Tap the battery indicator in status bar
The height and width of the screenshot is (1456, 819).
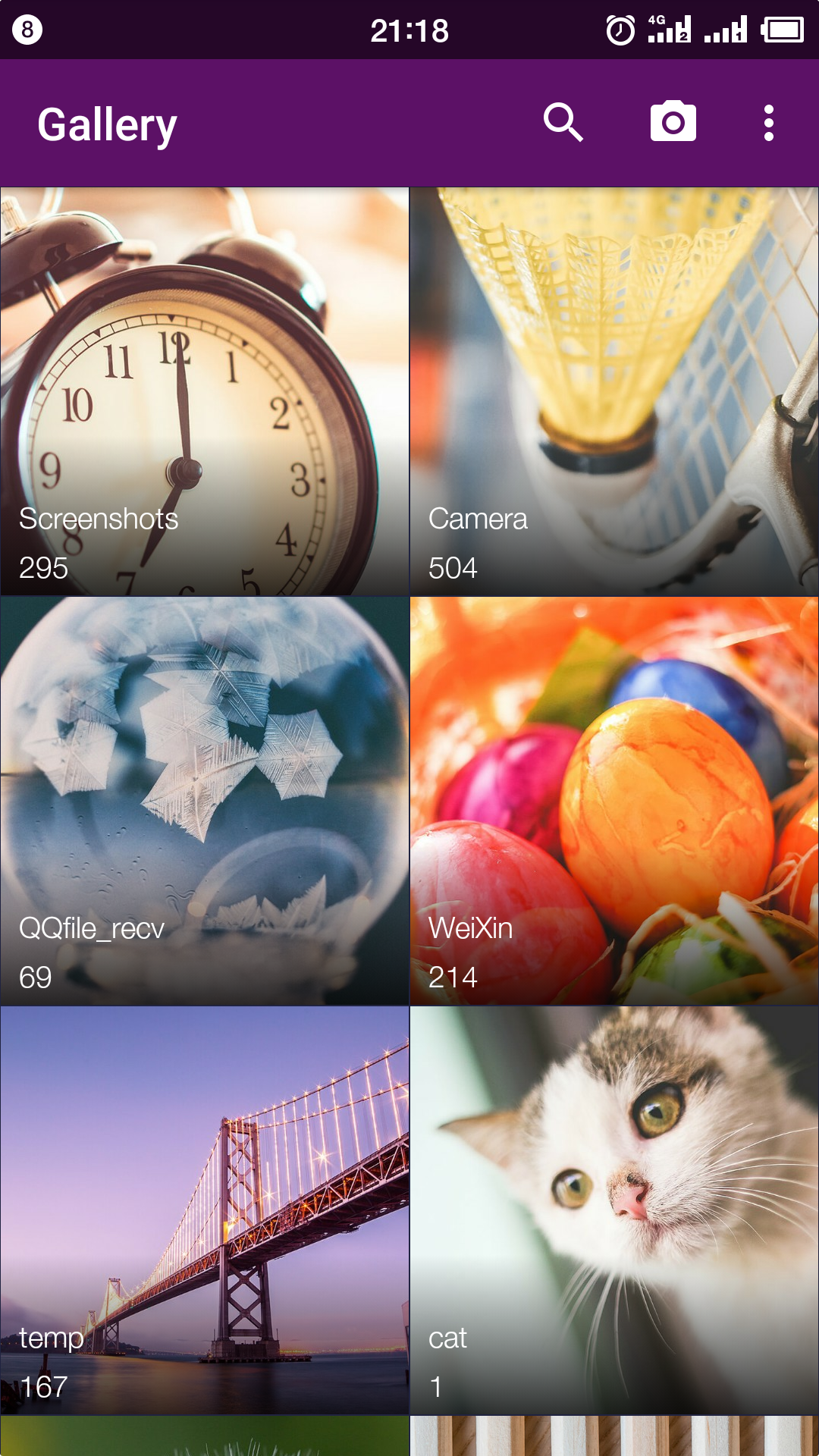point(782,30)
